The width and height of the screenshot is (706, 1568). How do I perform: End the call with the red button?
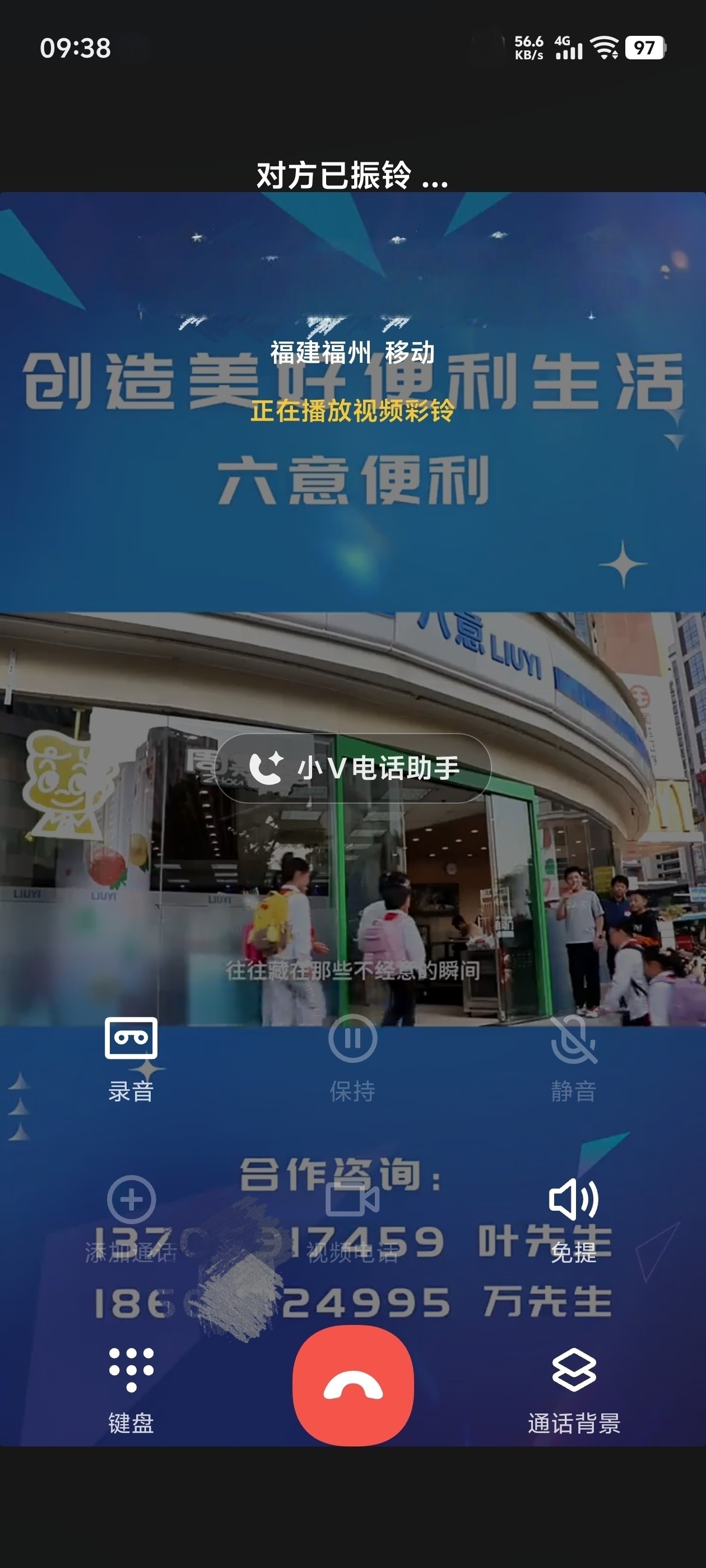[352, 1384]
